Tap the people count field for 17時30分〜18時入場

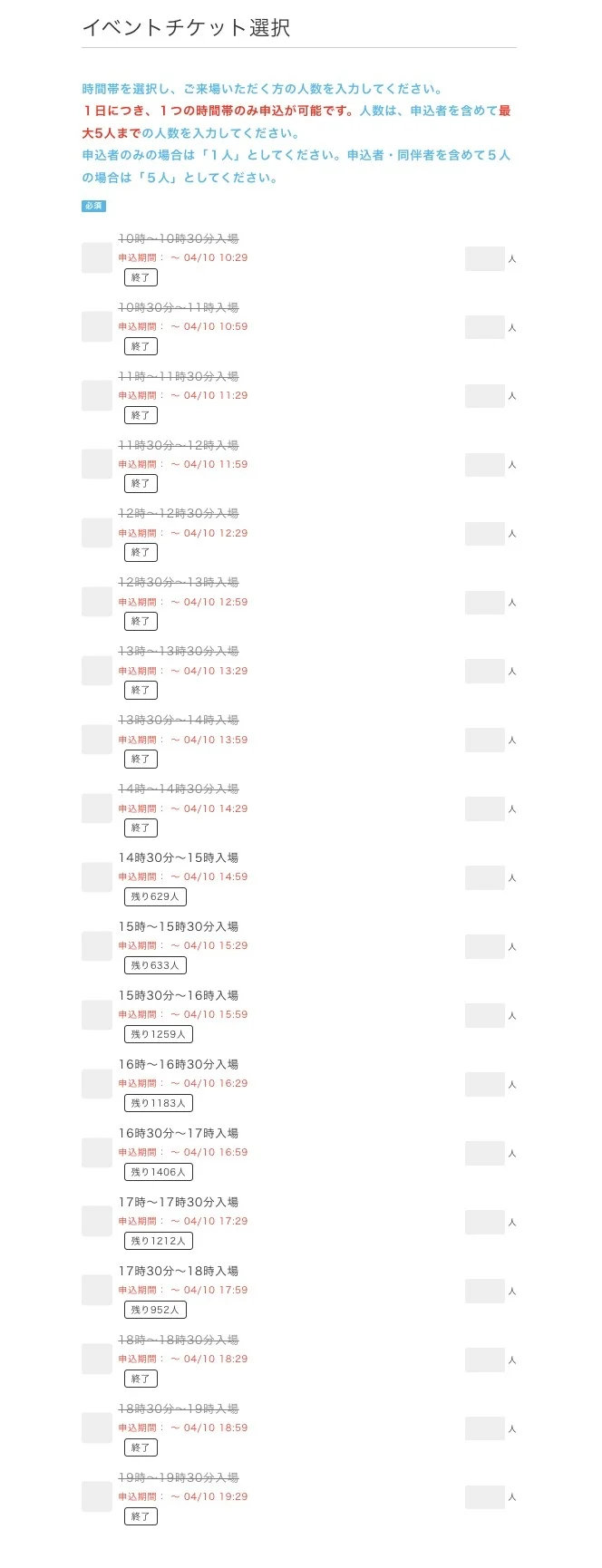tap(485, 1291)
